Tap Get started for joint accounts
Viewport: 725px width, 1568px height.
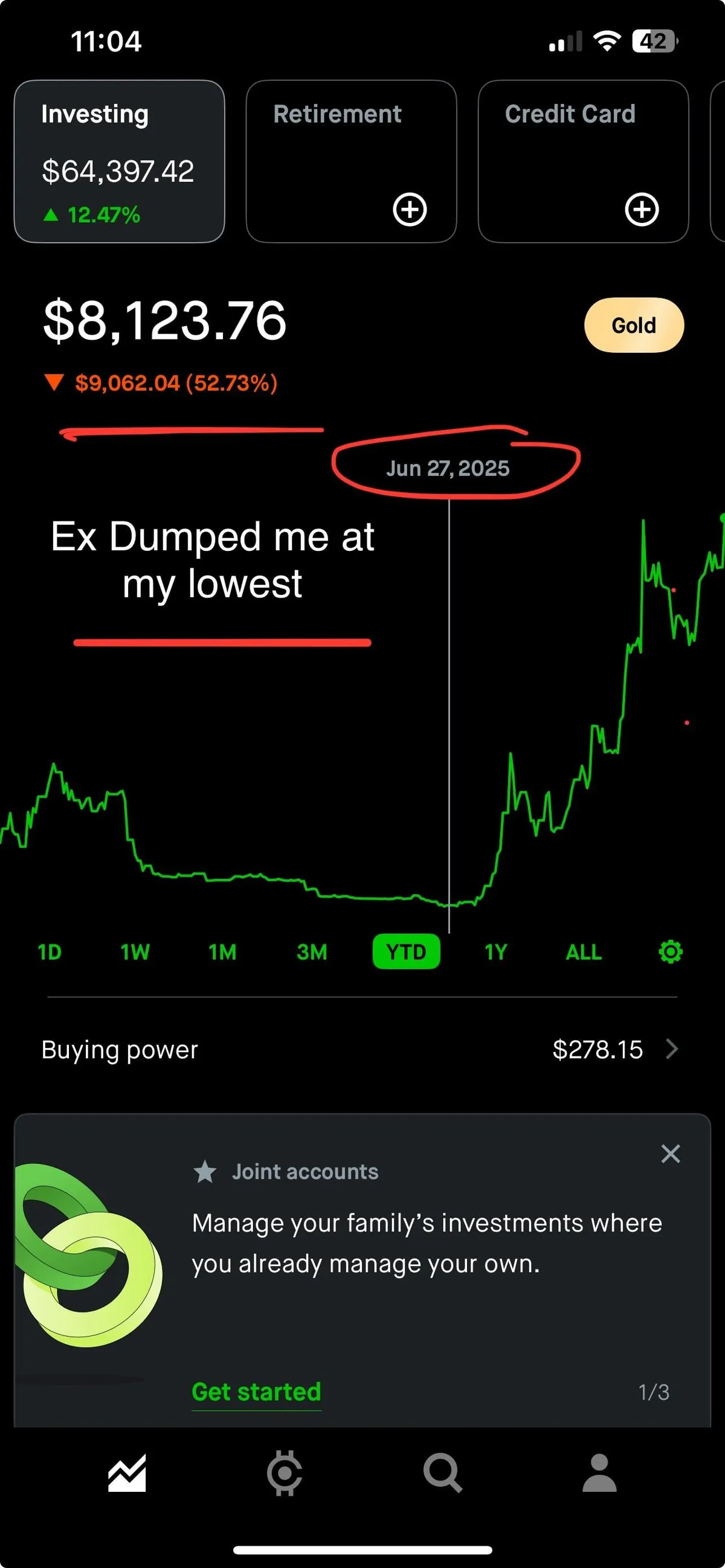tap(256, 1392)
